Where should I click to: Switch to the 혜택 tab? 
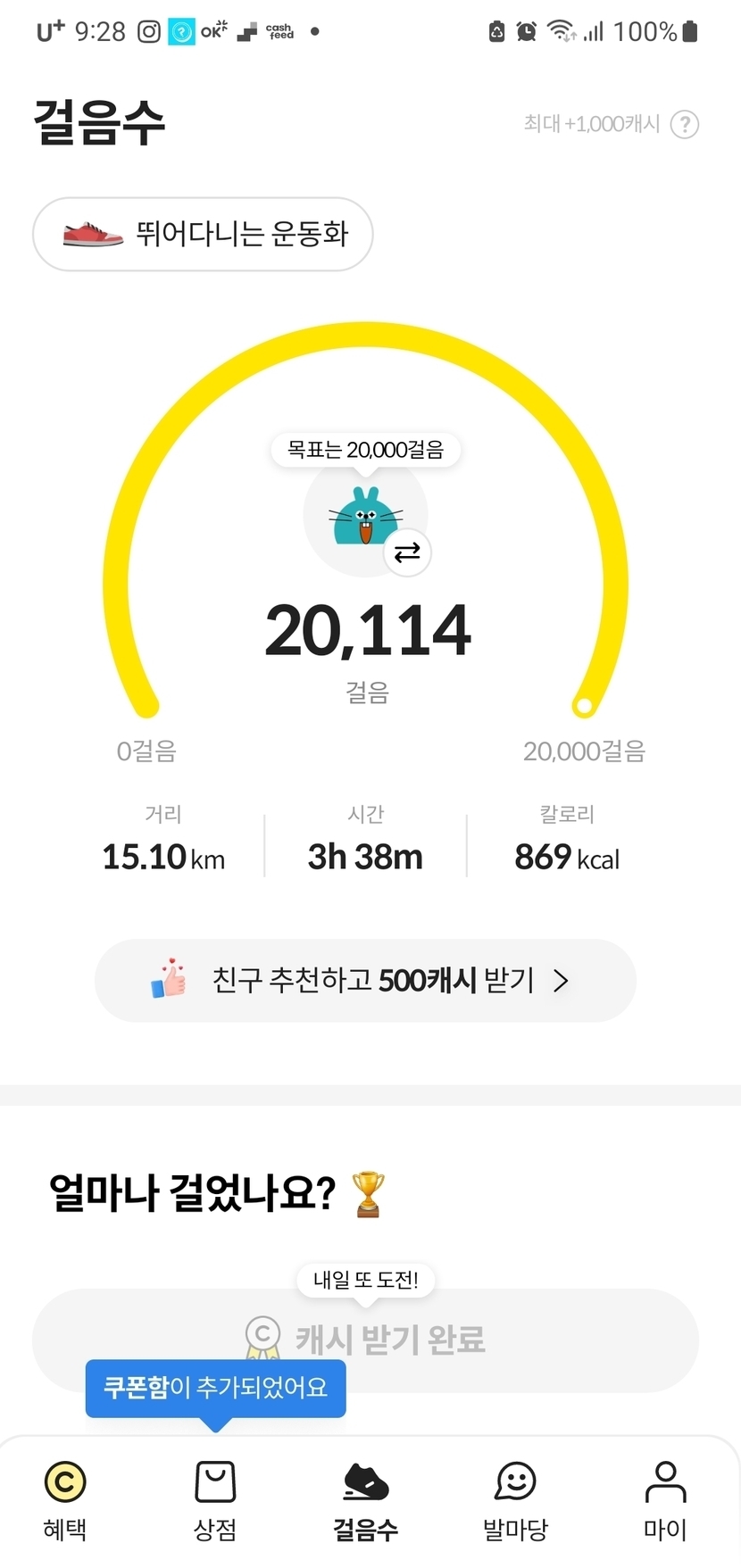click(x=65, y=1500)
